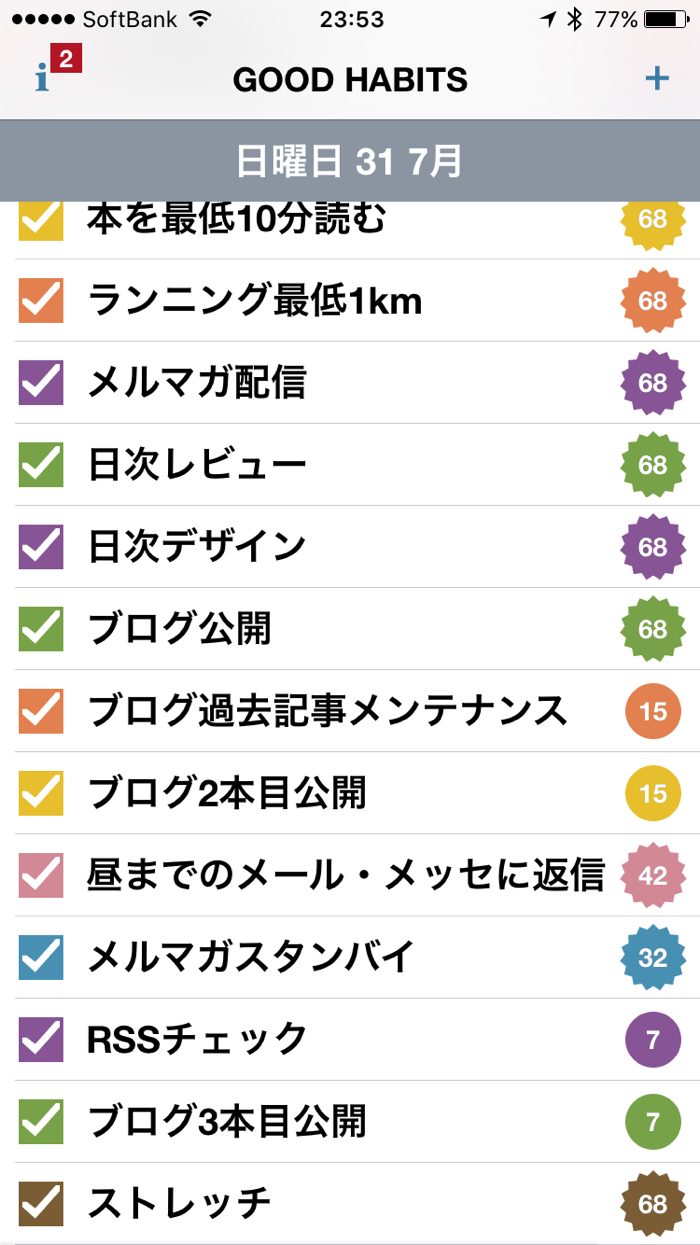This screenshot has height=1245, width=700.
Task: Uncheck the ランニング最低1km habit
Action: pyautogui.click(x=41, y=301)
